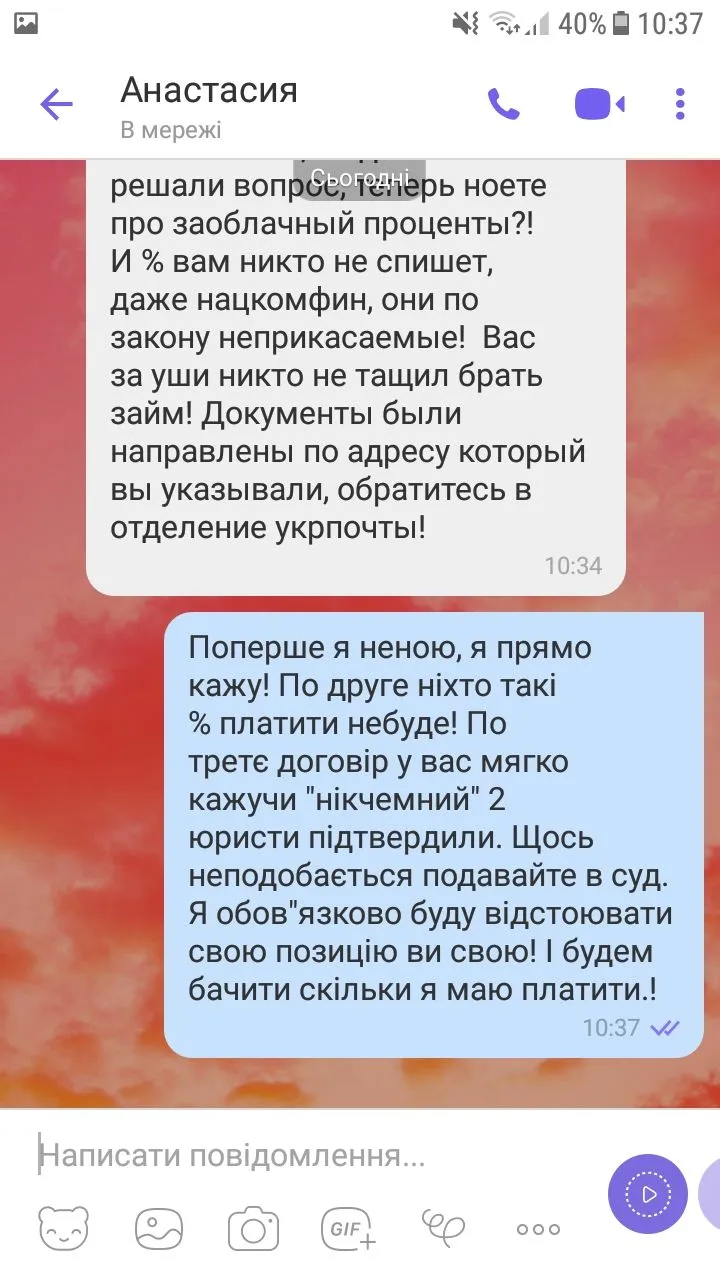Open the GIF picker
720x1280 pixels.
click(x=347, y=1229)
